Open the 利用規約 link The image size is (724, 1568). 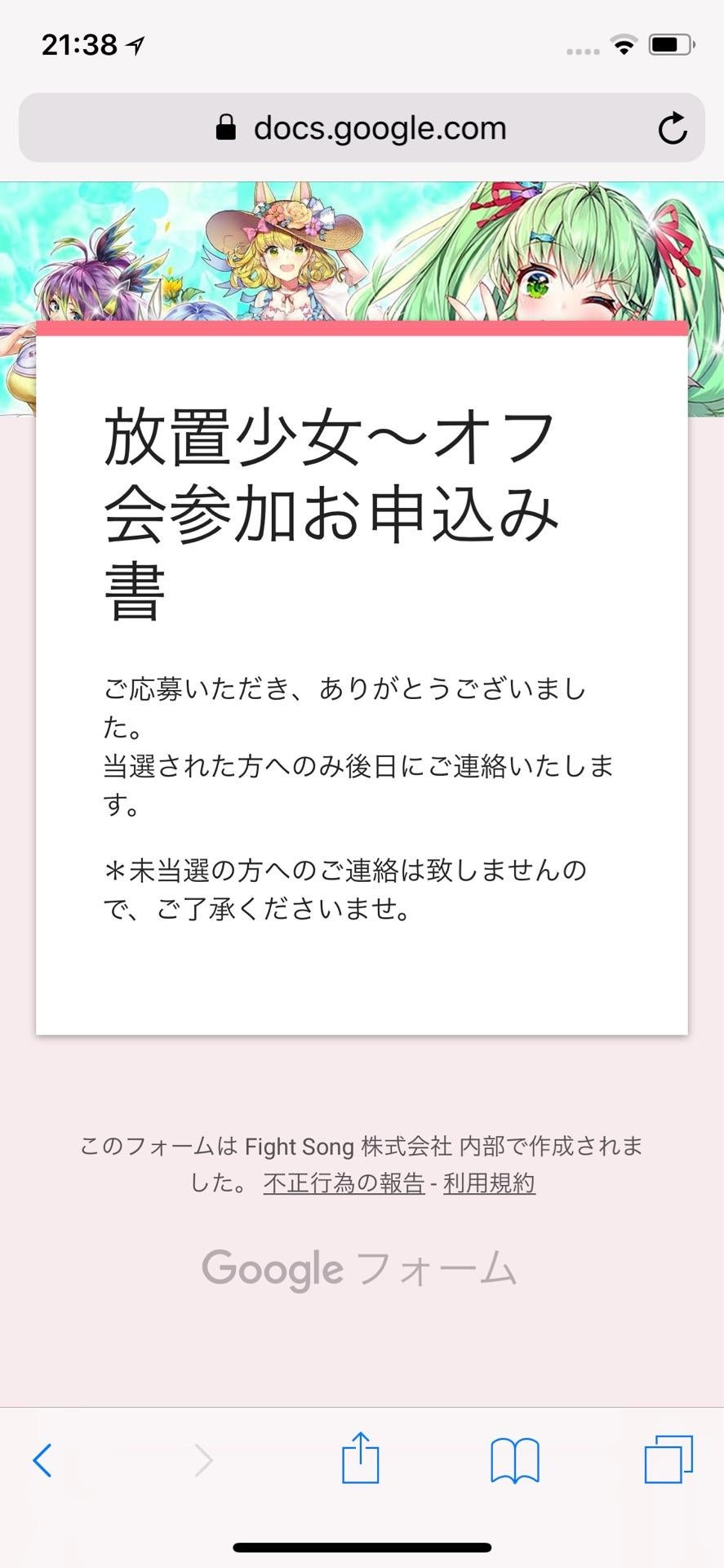tap(488, 1183)
